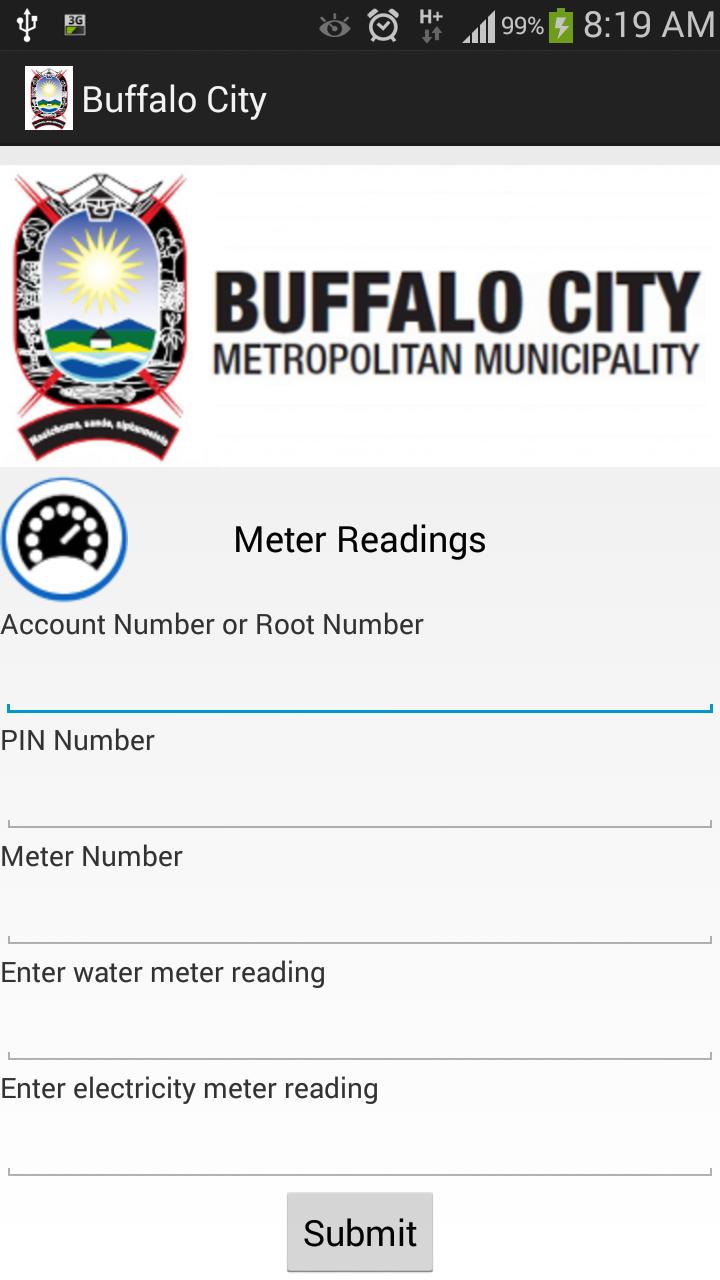
Task: Click the Meter Readings heading text
Action: pyautogui.click(x=359, y=538)
